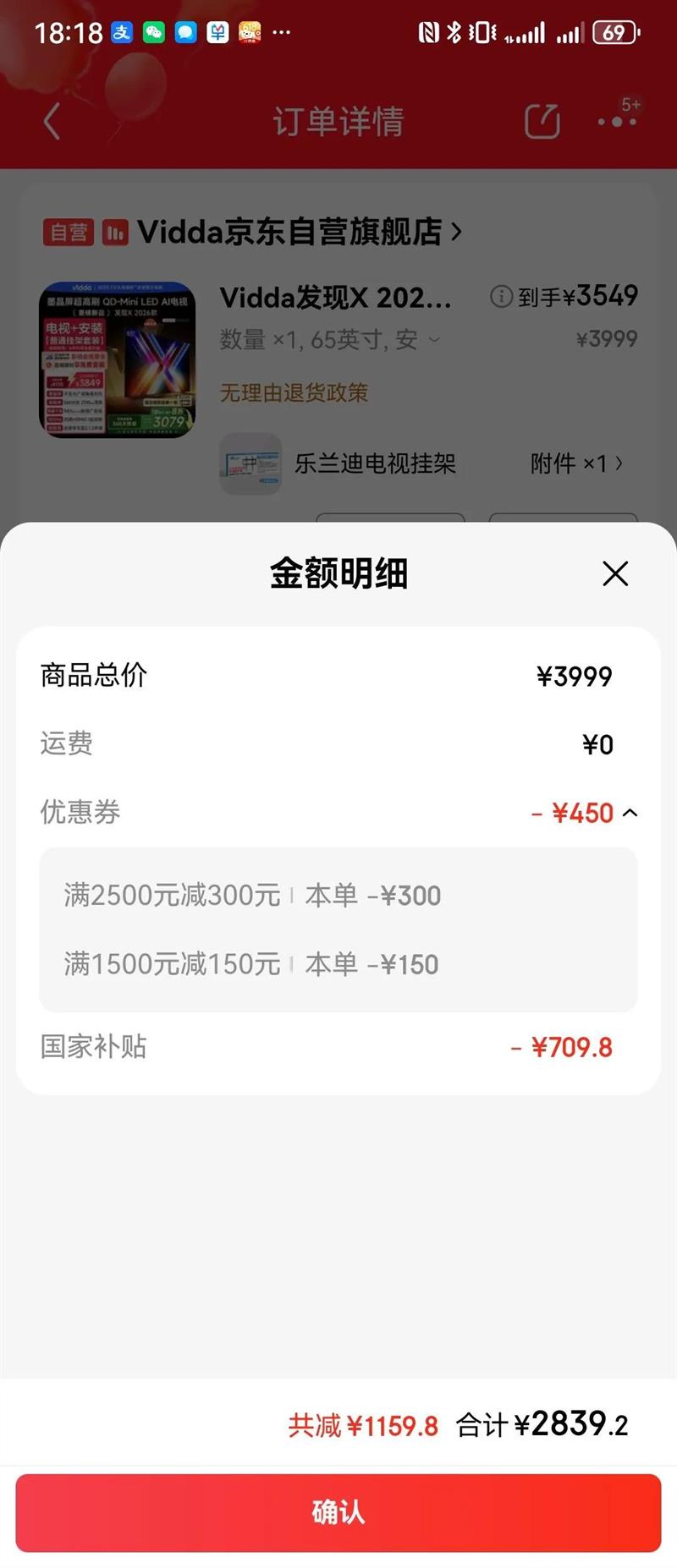Tap the 确认 confirm button
This screenshot has width=677, height=1568.
coord(338,1513)
